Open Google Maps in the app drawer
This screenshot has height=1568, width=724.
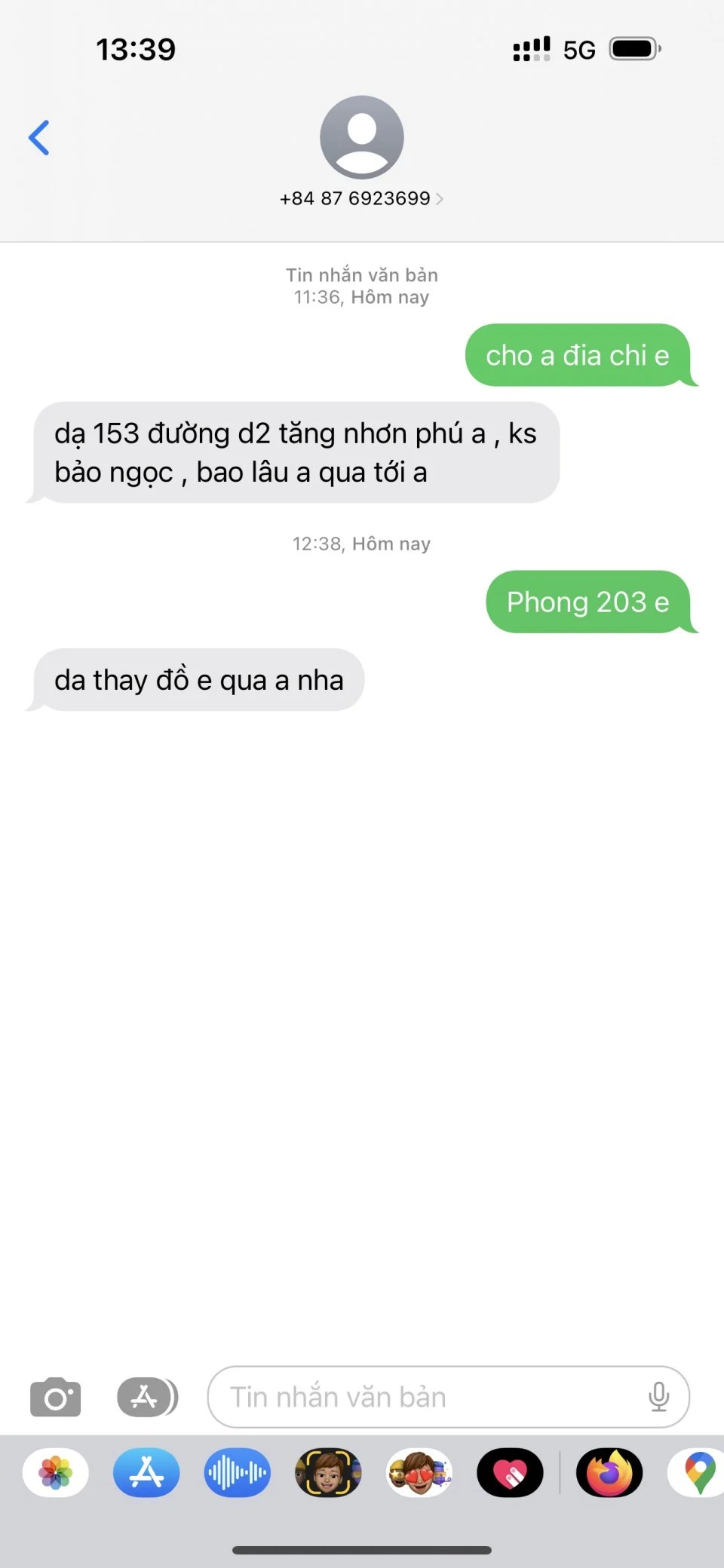click(699, 1472)
